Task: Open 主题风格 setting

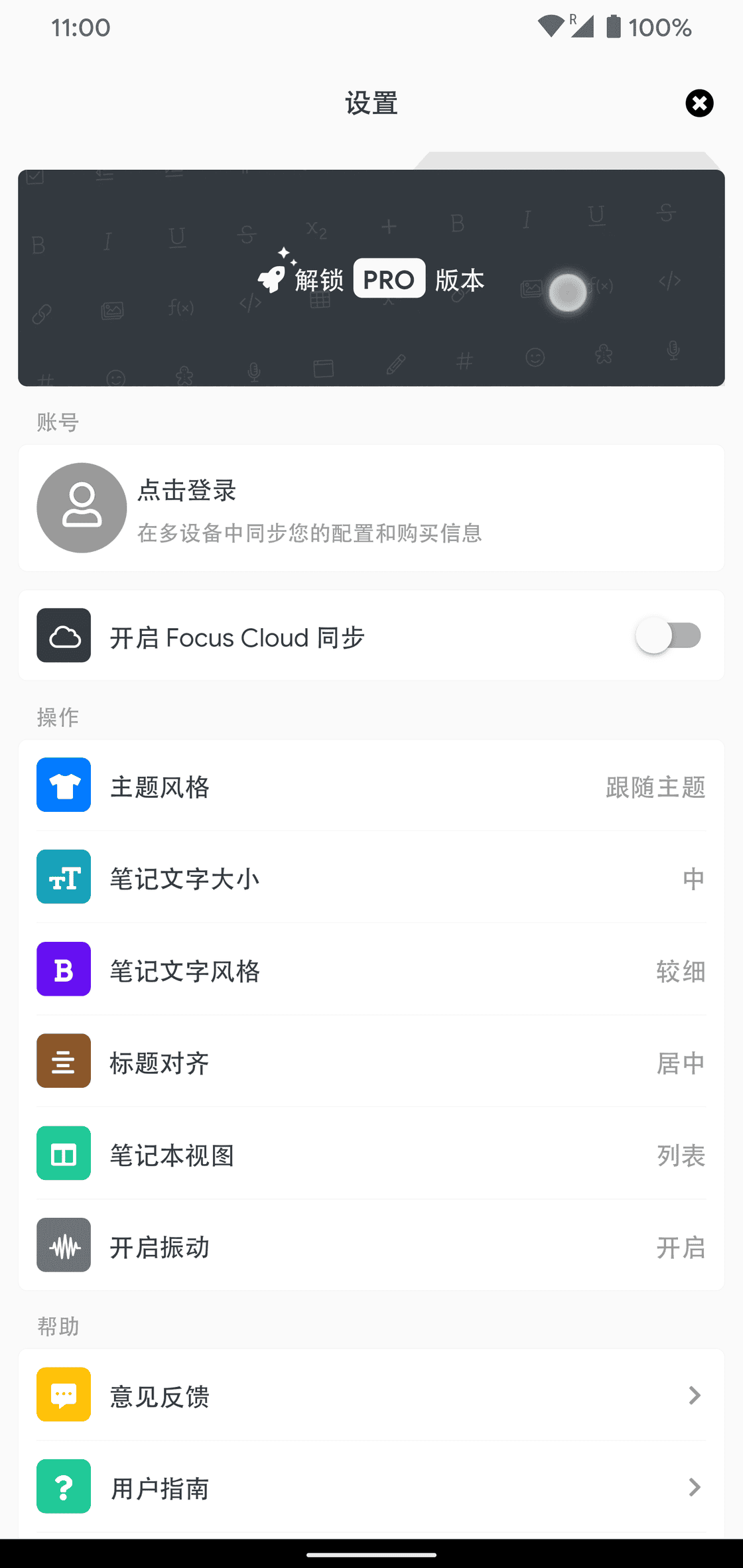Action: tap(371, 785)
